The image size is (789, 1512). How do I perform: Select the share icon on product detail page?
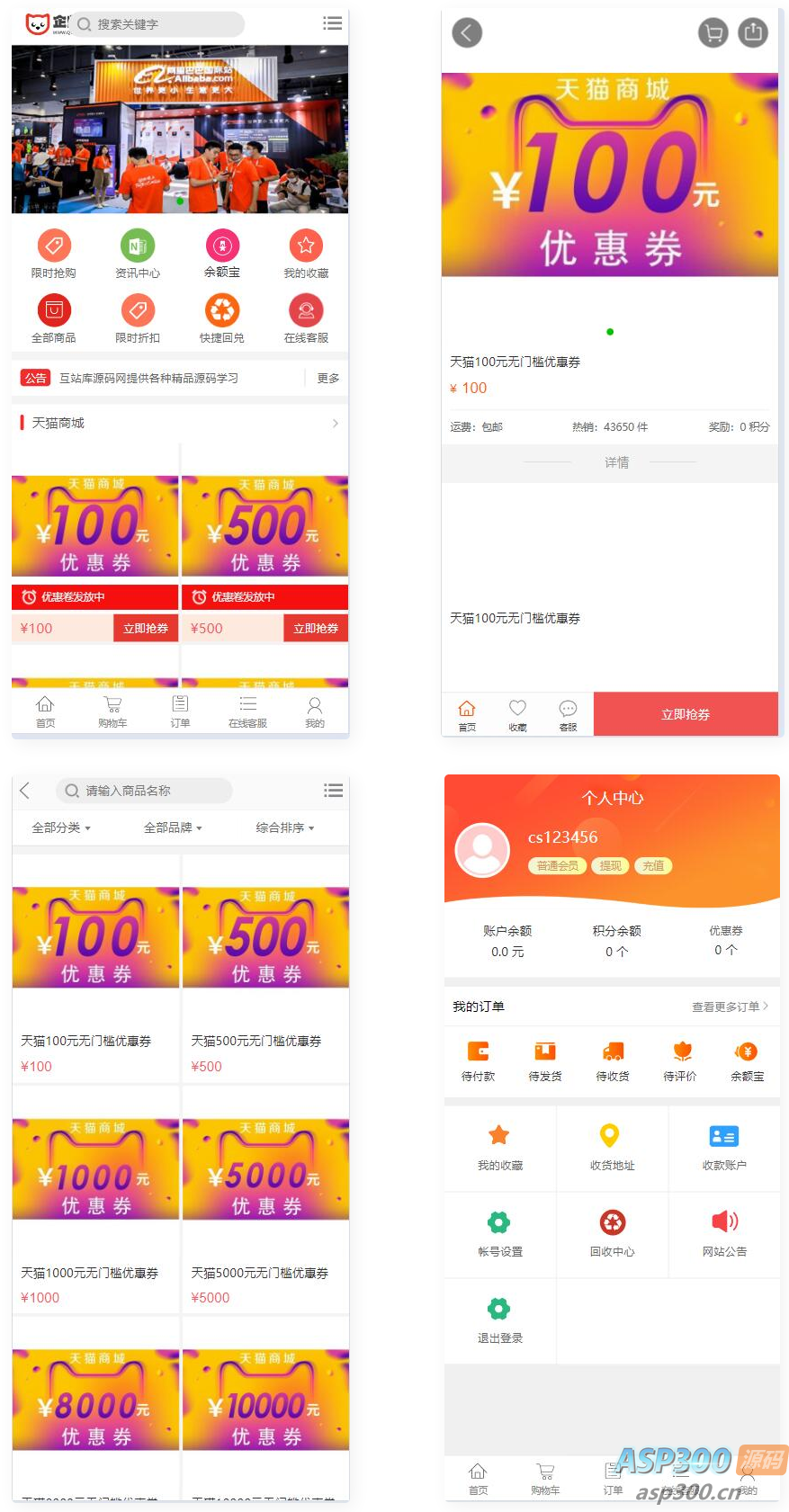point(754,32)
